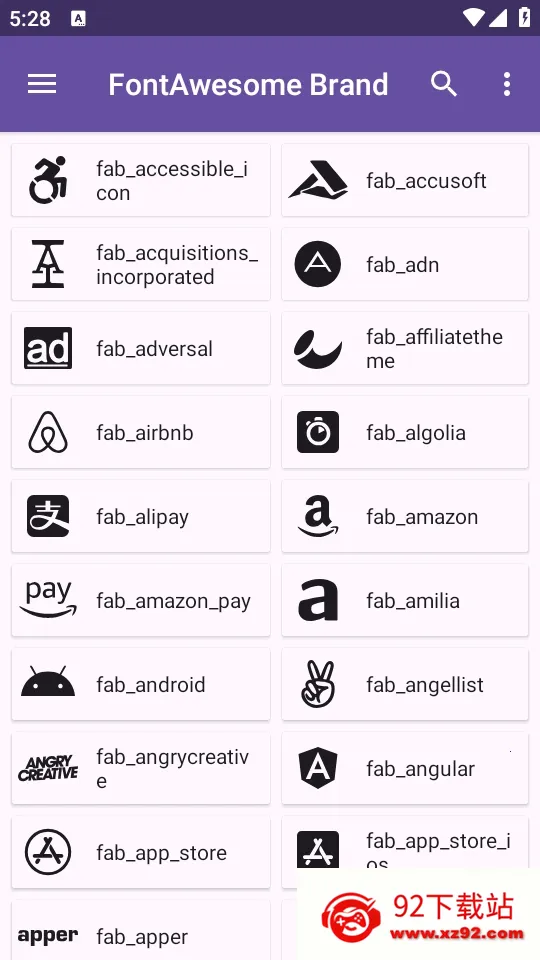Open the search icon
Viewport: 540px width, 960px height.
click(x=444, y=84)
